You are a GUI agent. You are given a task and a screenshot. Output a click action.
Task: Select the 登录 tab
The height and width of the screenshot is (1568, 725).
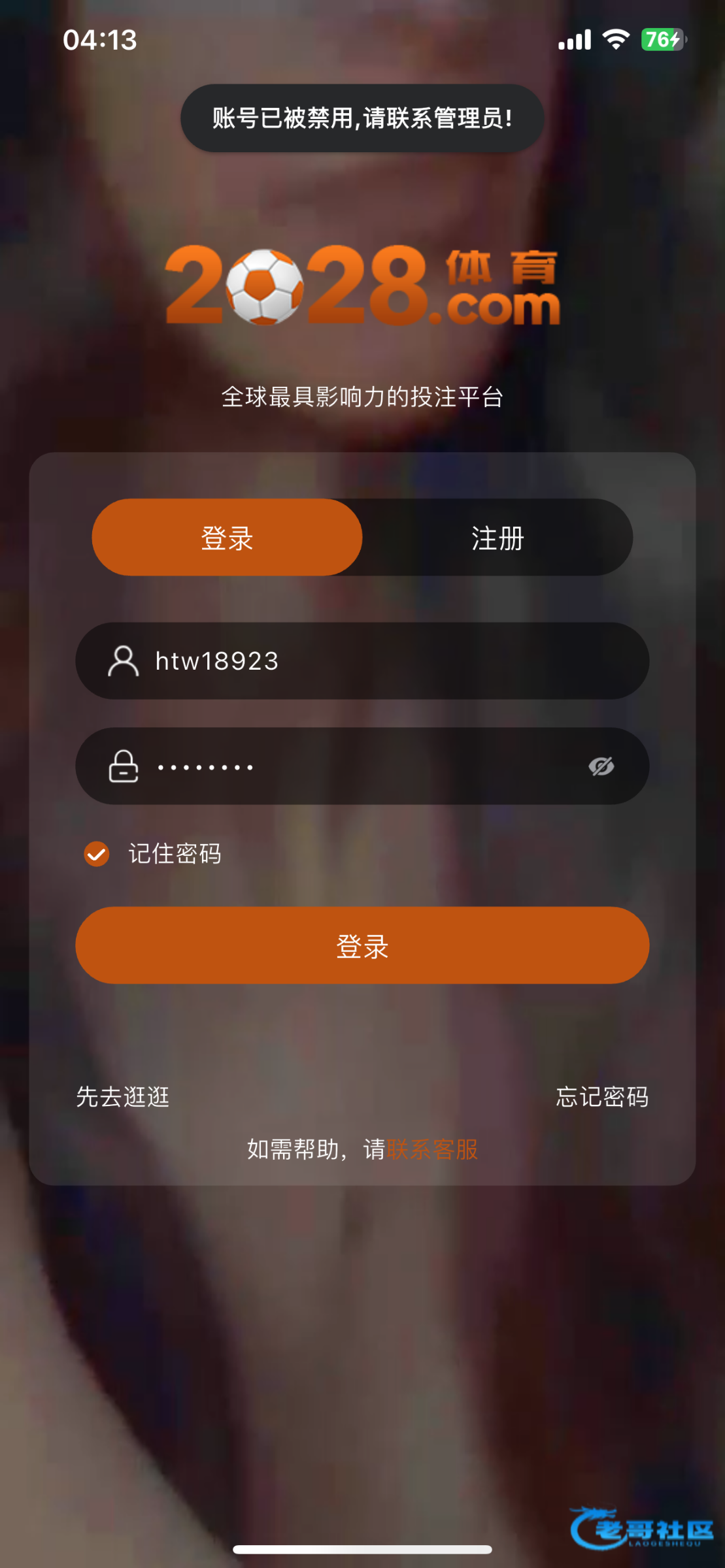(227, 538)
